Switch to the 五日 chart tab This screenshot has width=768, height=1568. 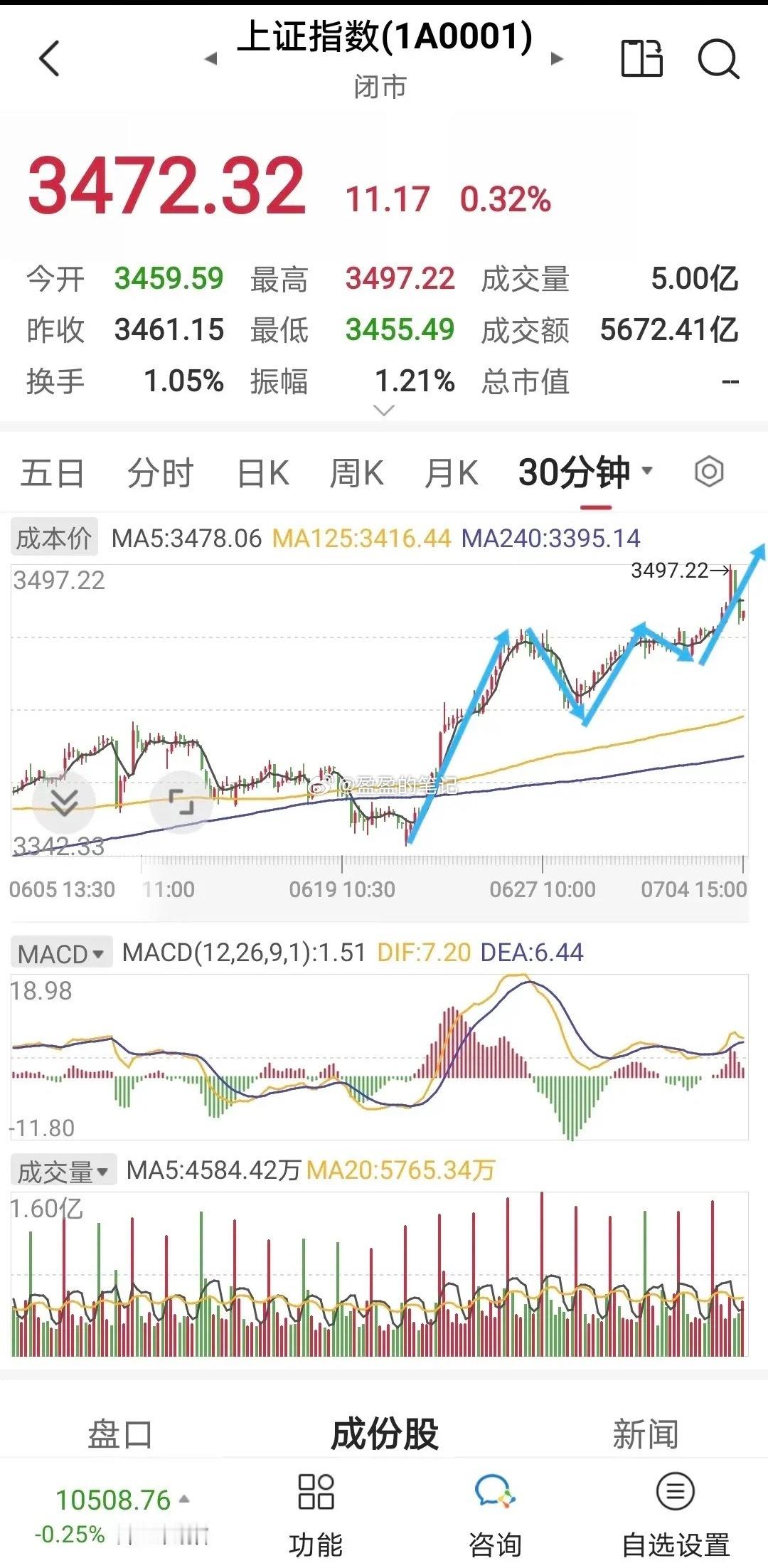(53, 473)
